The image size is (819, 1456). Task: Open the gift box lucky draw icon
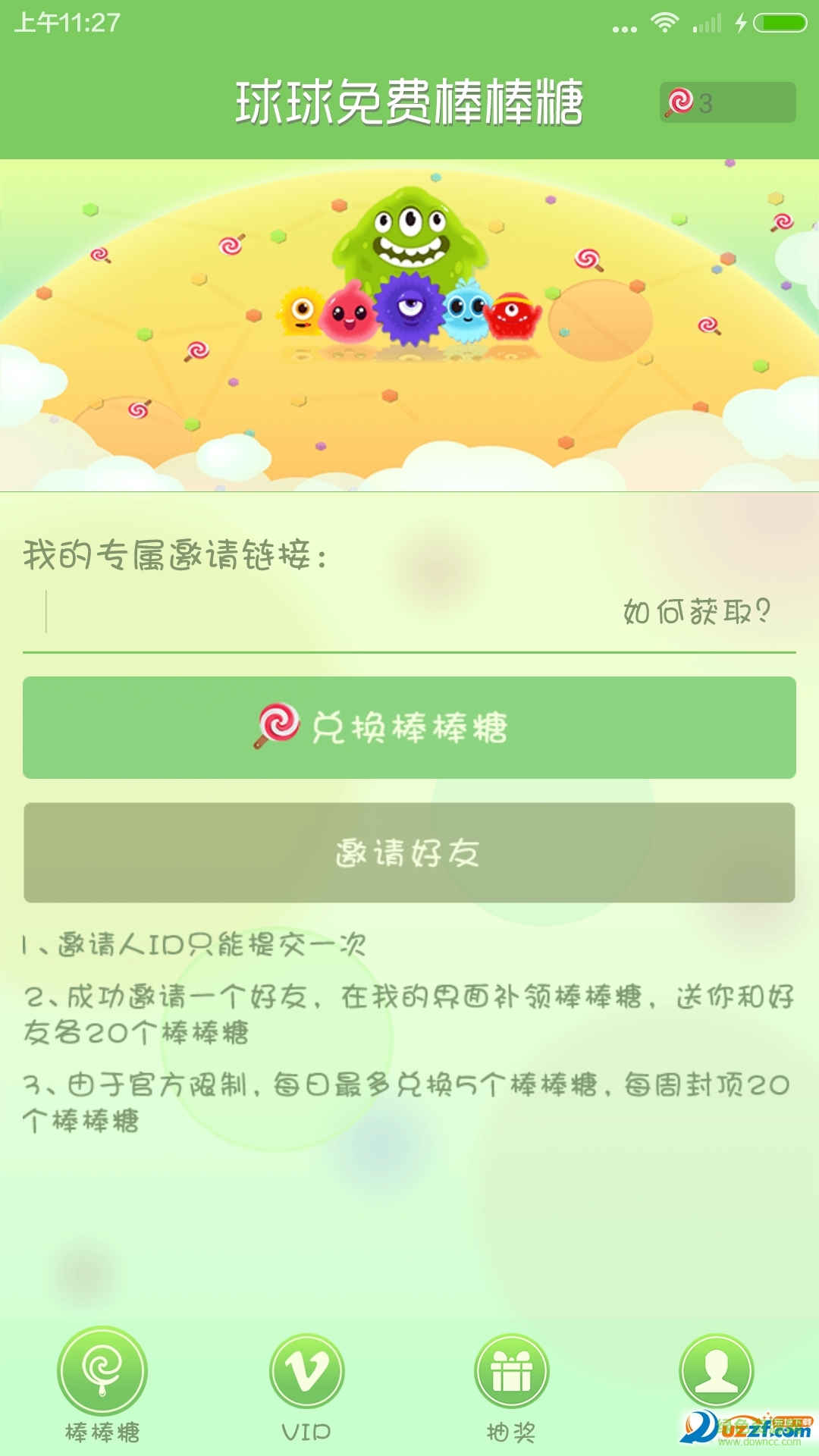(x=510, y=1373)
